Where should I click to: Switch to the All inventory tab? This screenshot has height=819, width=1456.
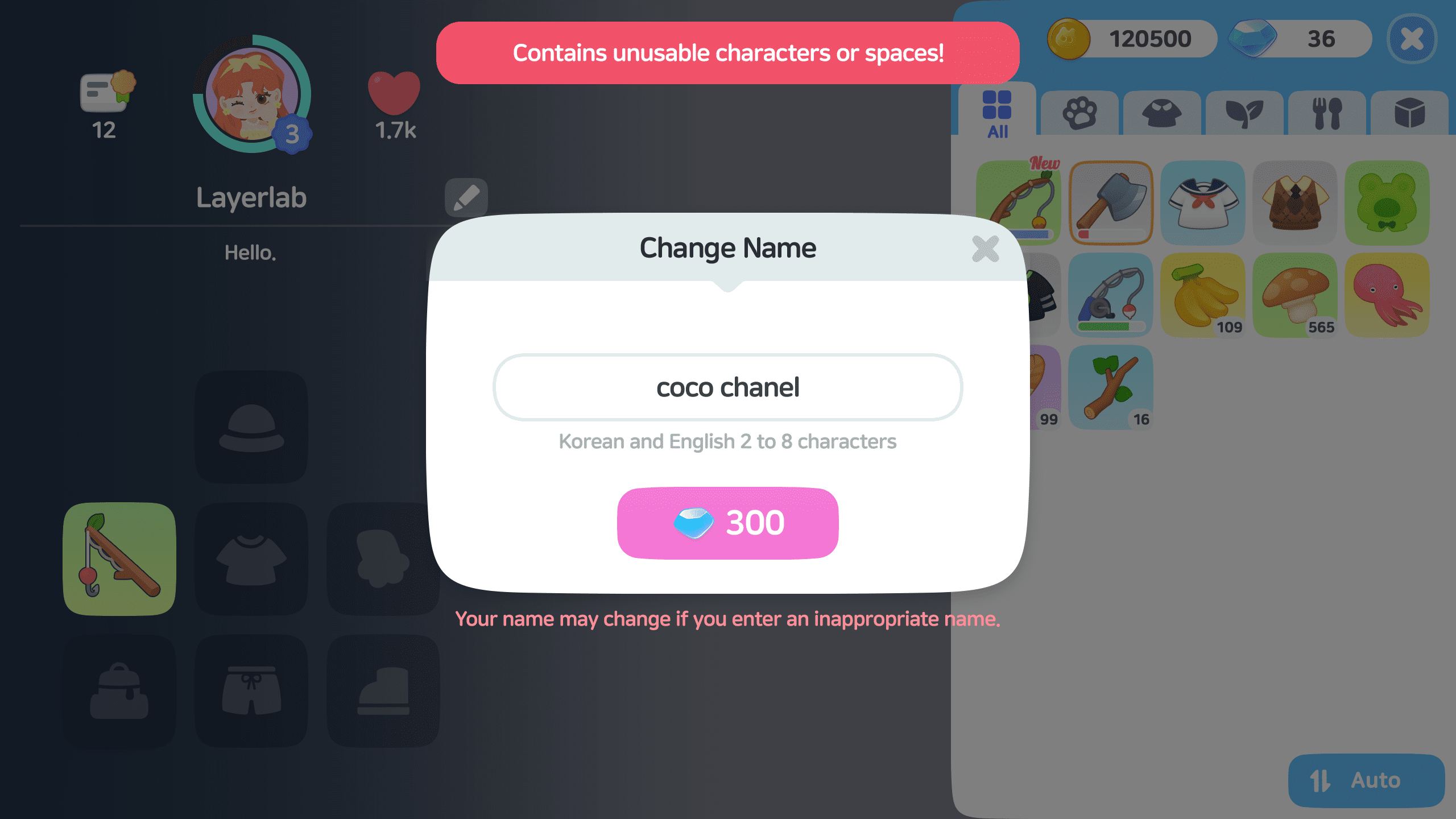pyautogui.click(x=997, y=114)
